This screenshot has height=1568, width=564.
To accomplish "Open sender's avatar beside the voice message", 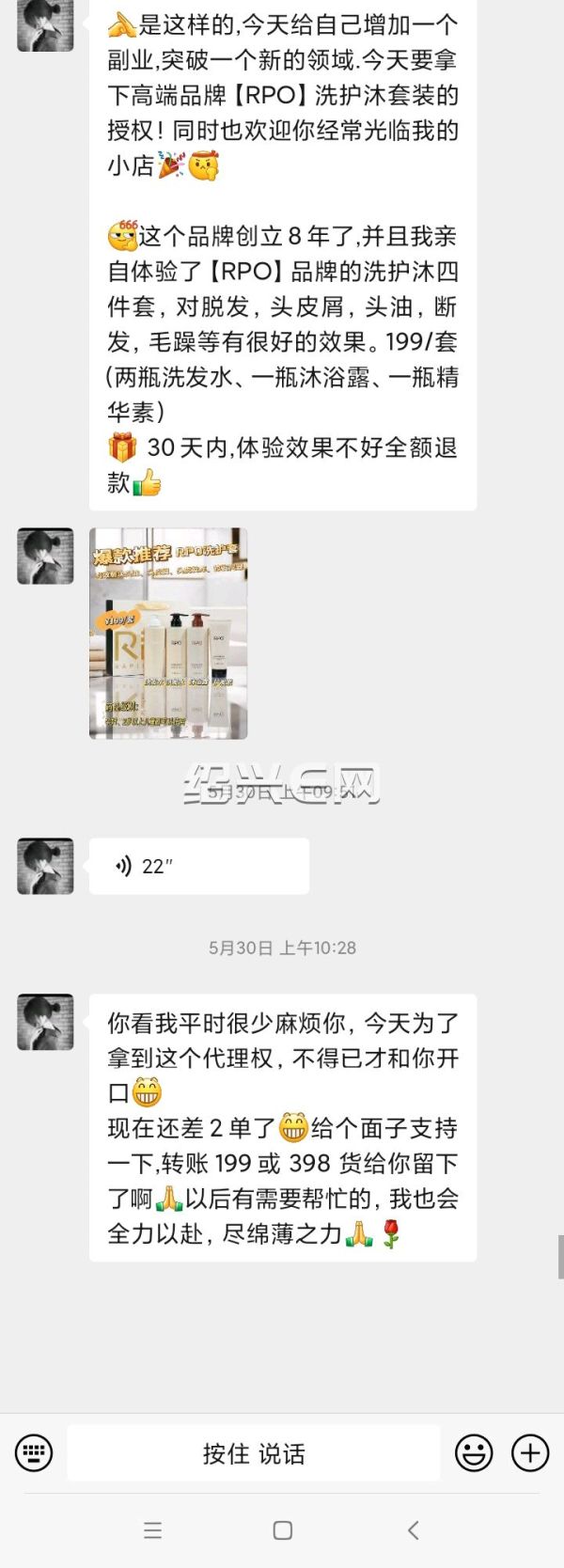I will 45,866.
